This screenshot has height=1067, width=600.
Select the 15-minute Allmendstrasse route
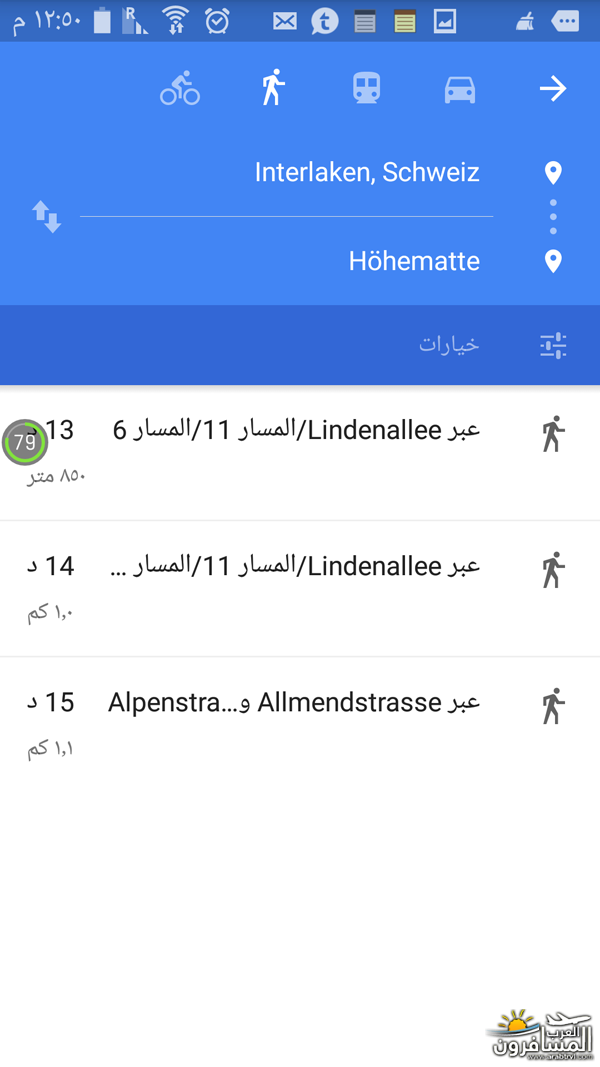click(300, 725)
